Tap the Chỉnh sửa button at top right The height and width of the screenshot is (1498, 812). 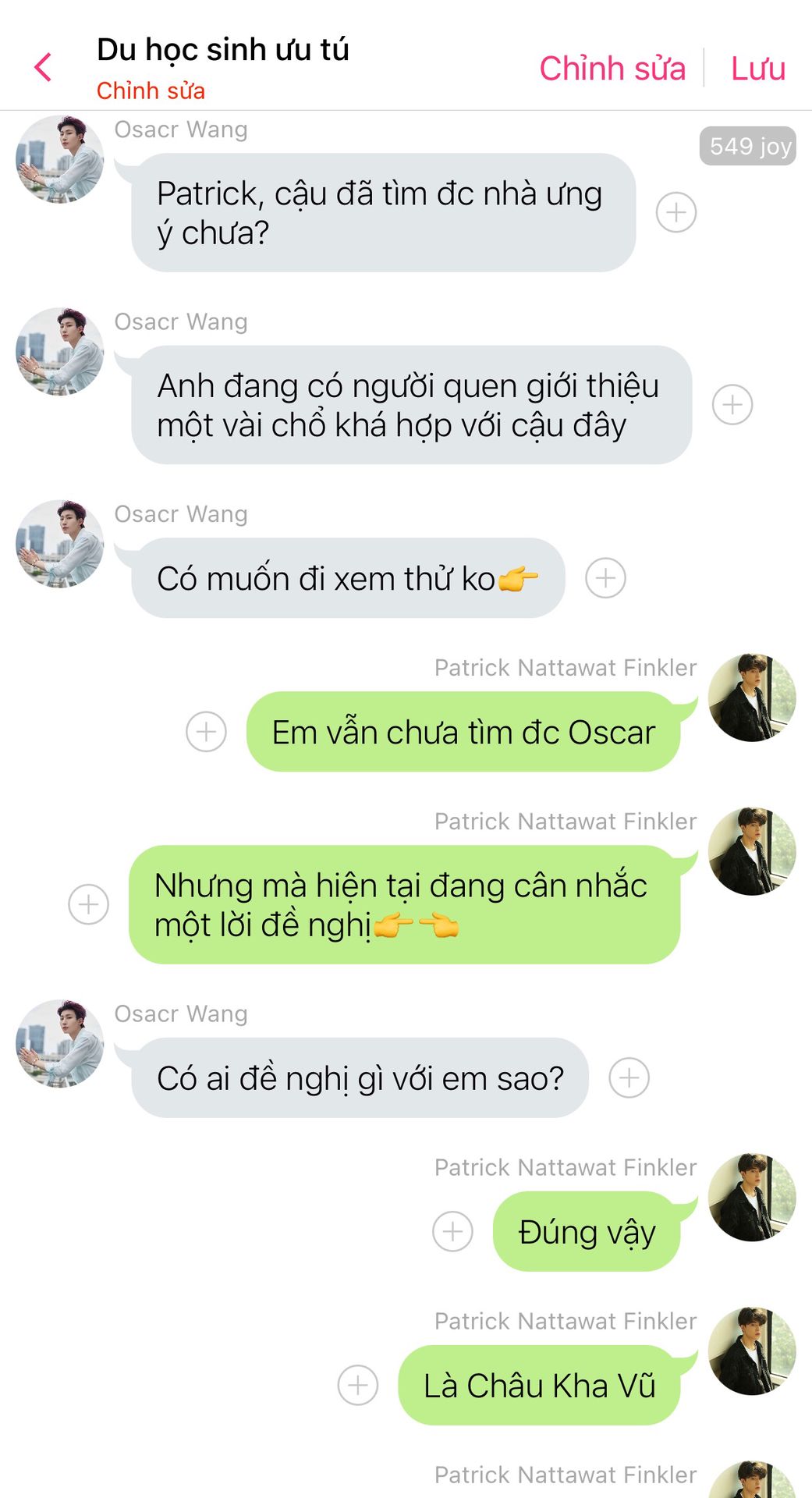tap(612, 69)
